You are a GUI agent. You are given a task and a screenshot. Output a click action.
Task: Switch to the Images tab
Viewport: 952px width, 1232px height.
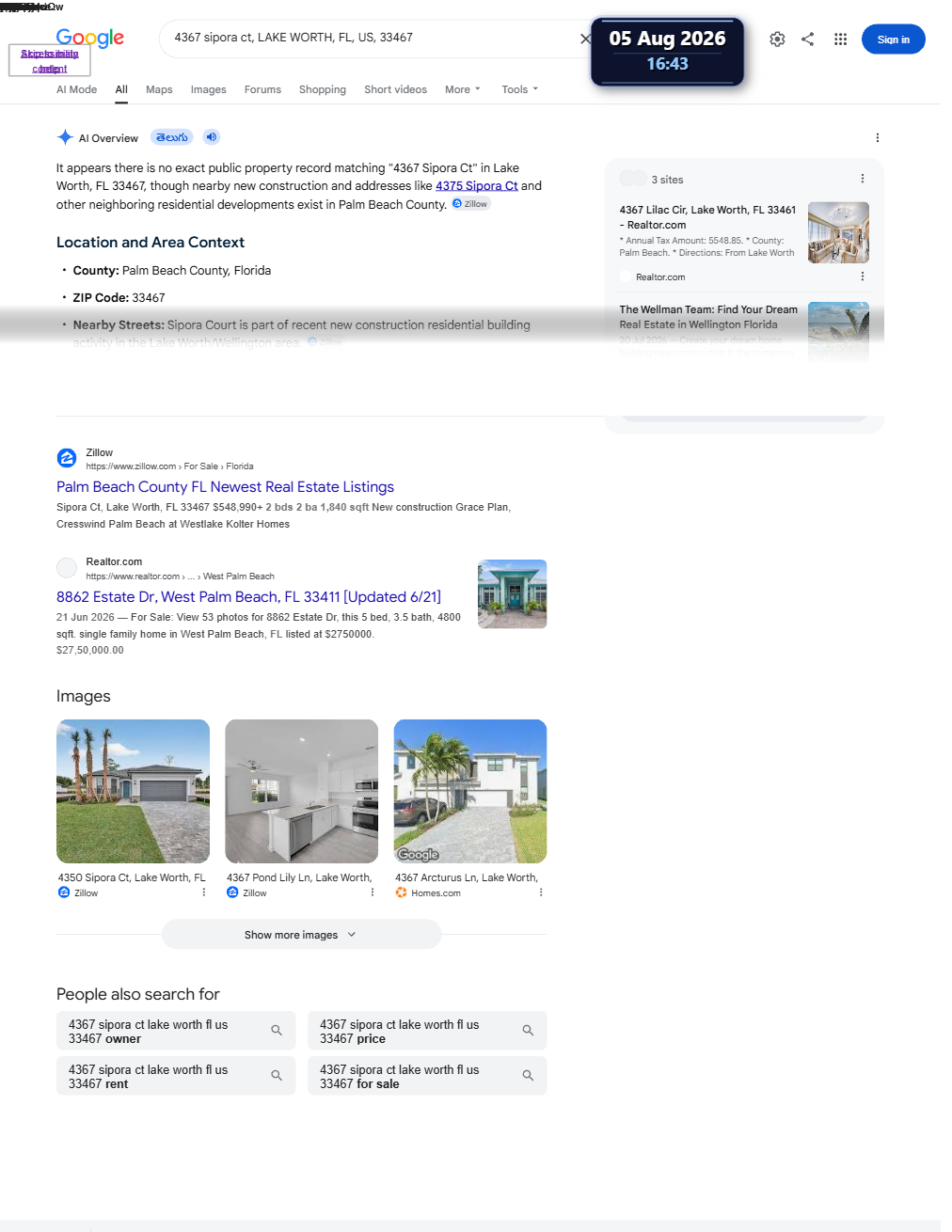pyautogui.click(x=208, y=89)
